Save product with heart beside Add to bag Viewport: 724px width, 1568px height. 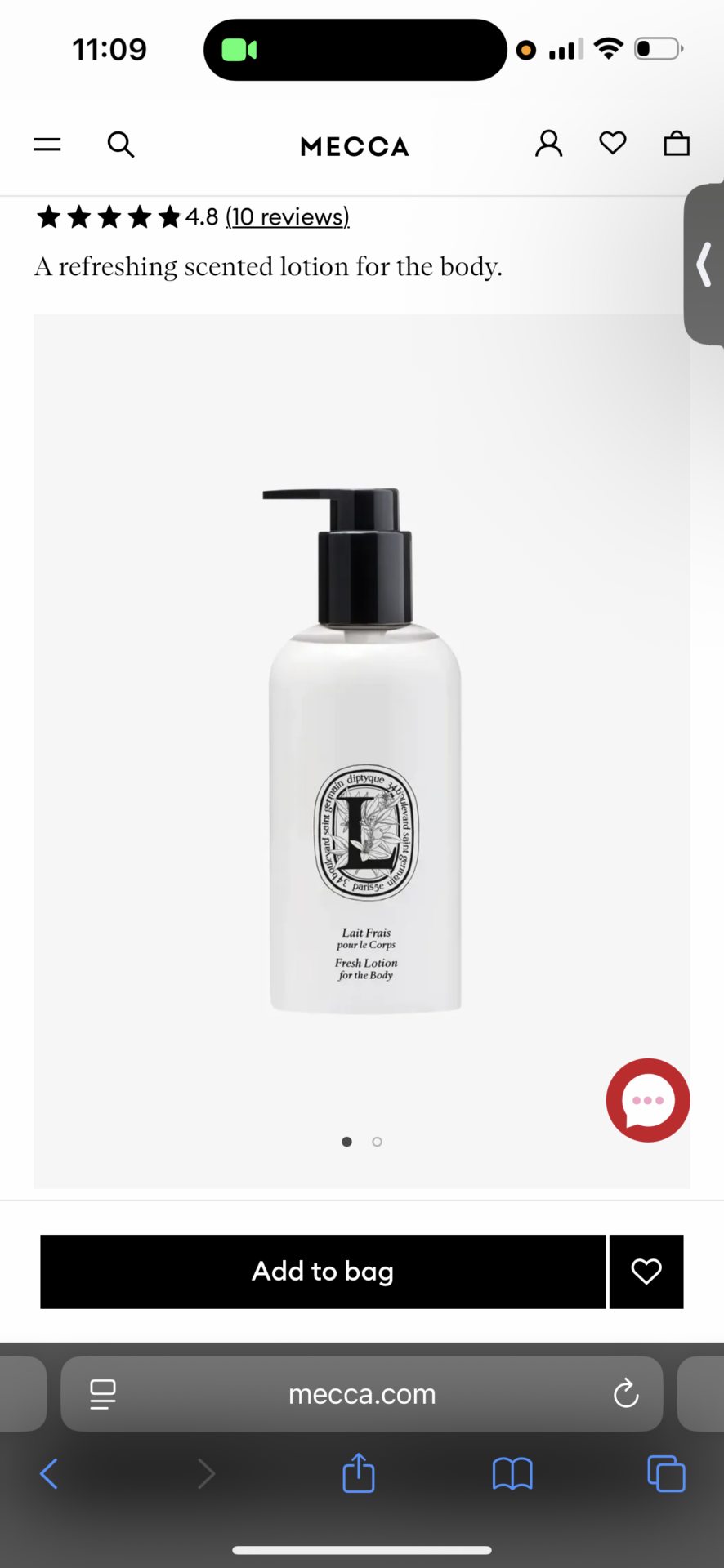(x=646, y=1272)
